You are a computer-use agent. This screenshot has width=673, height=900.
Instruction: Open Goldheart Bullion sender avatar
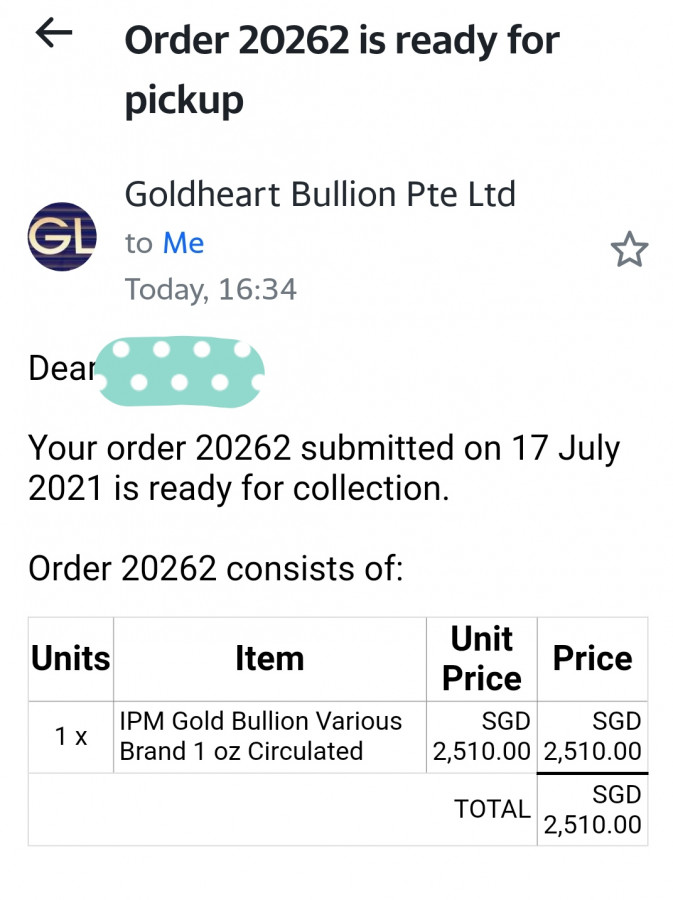(62, 237)
